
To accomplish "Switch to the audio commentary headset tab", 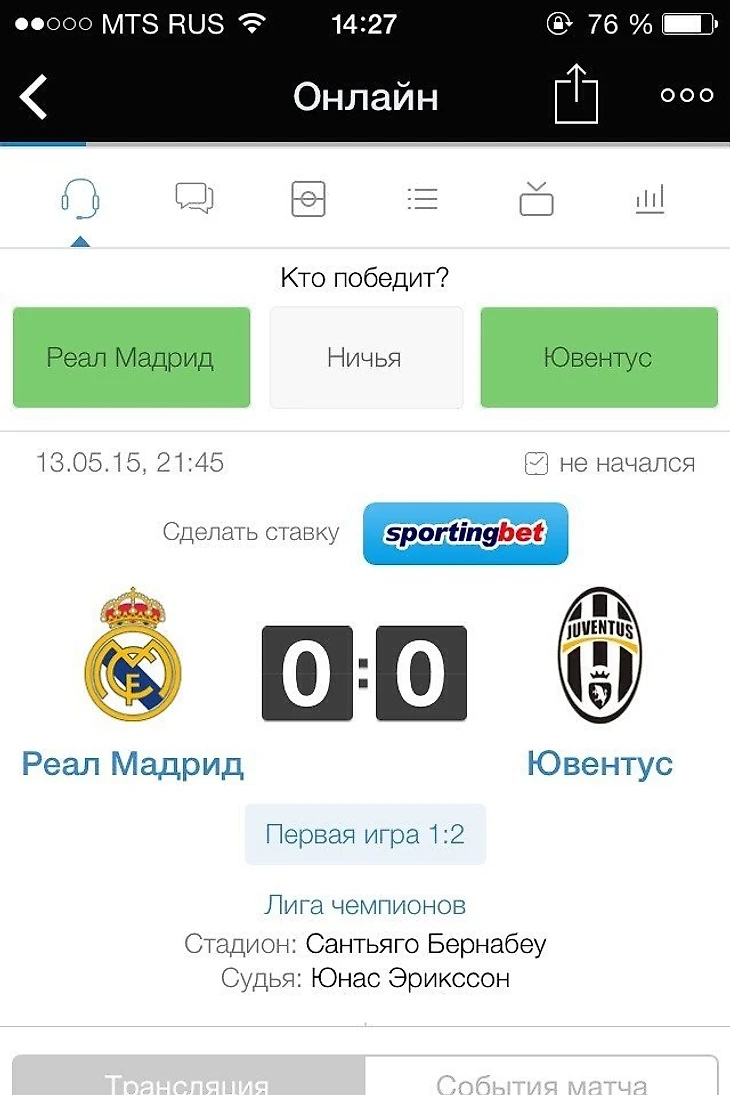I will 80,199.
